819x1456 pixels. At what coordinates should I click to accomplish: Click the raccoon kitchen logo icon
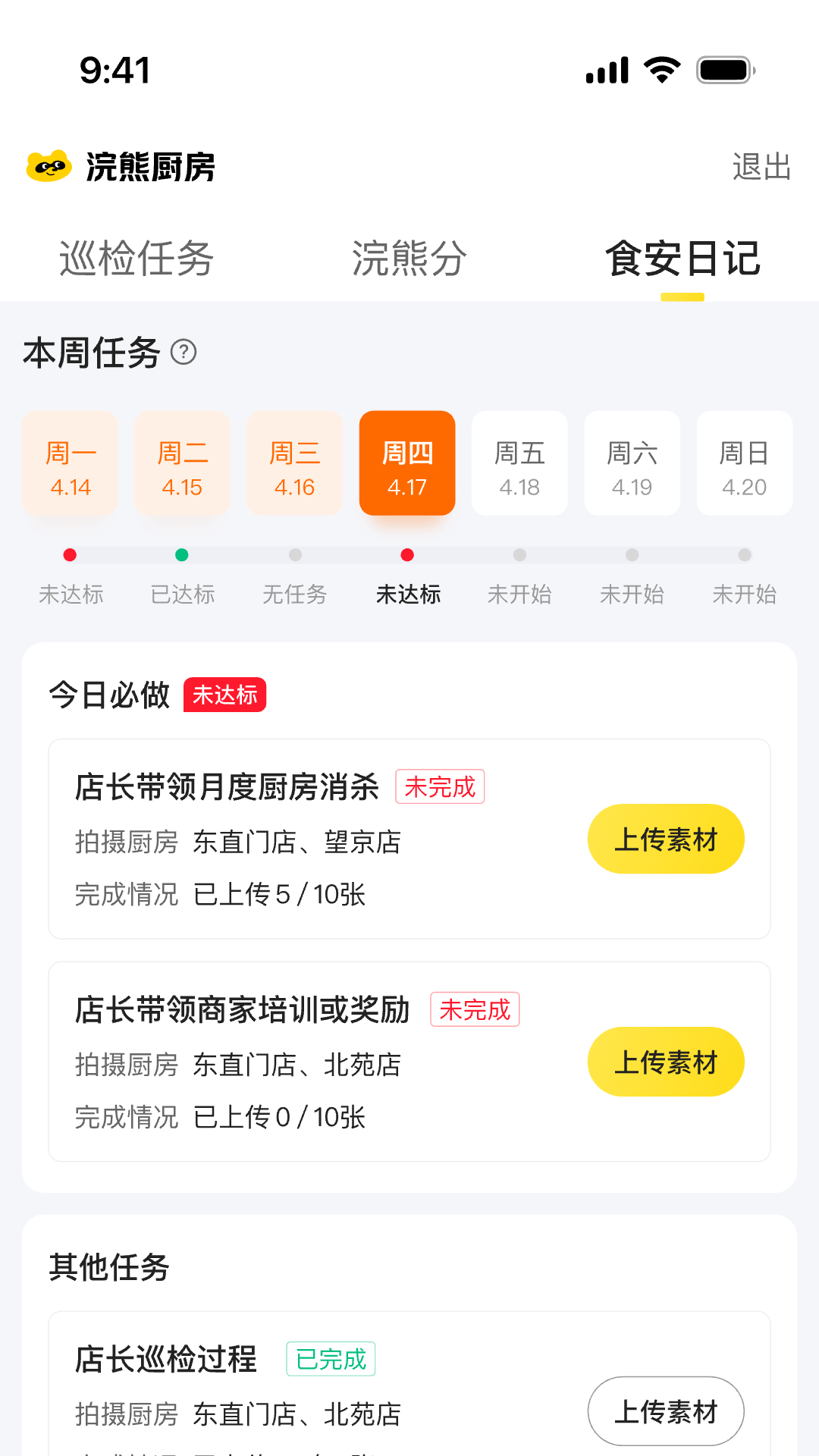pyautogui.click(x=47, y=167)
